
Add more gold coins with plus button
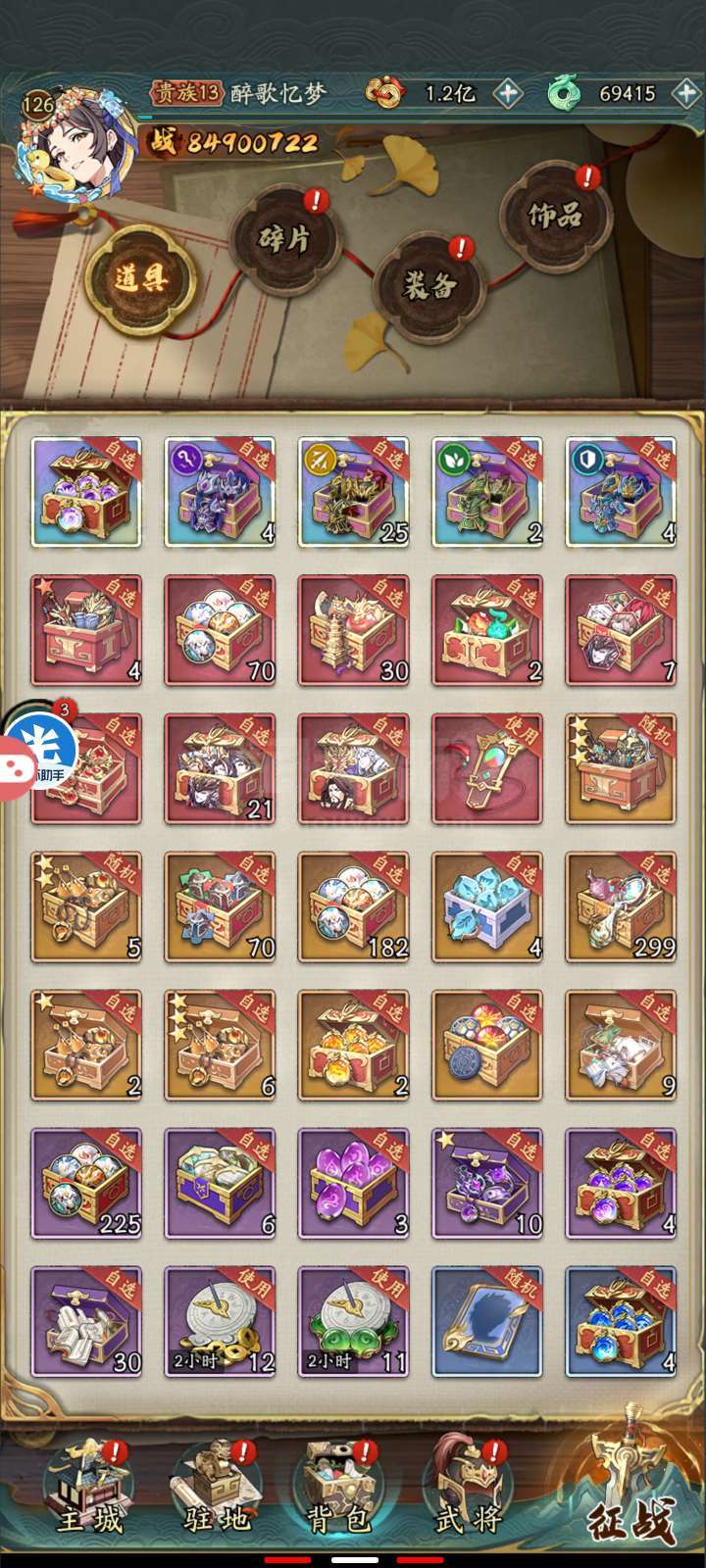[x=507, y=93]
